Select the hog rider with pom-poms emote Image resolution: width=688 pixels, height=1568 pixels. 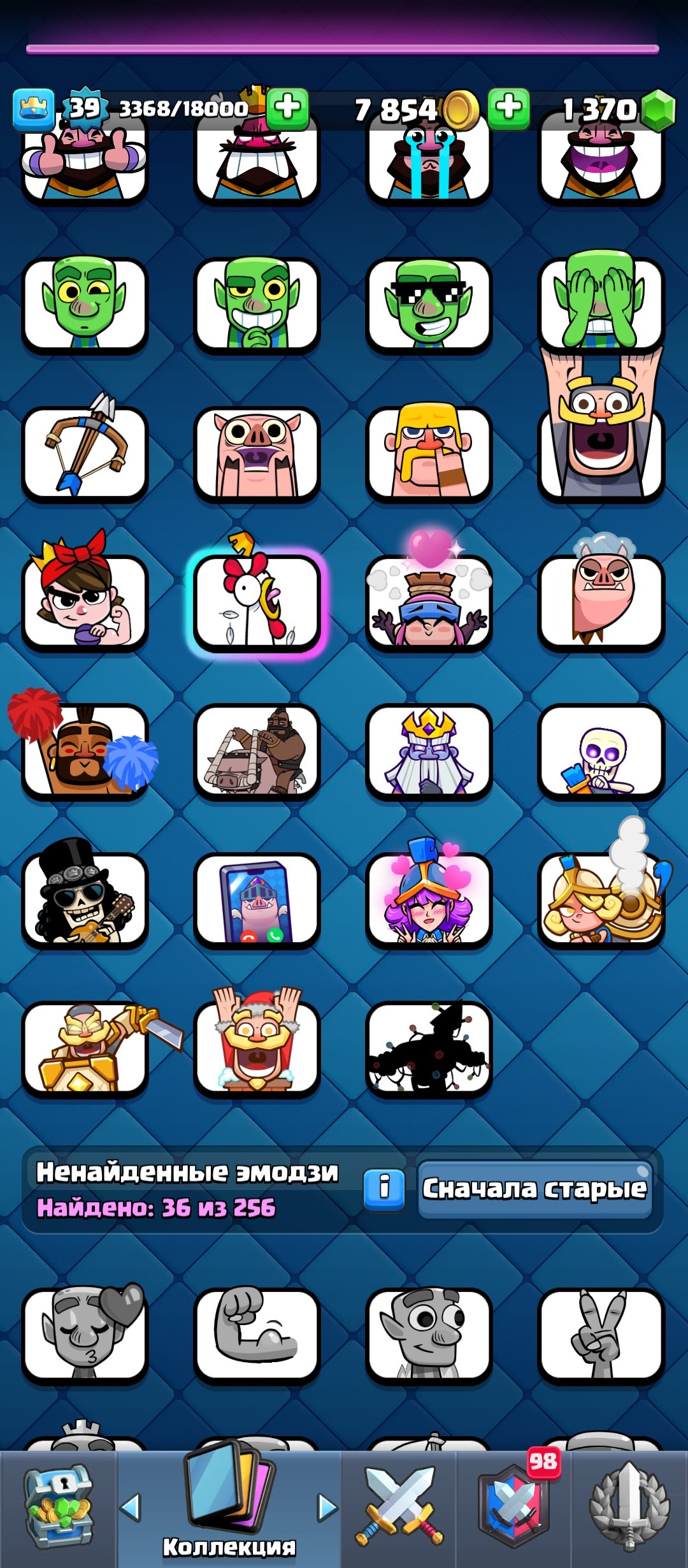pos(85,751)
